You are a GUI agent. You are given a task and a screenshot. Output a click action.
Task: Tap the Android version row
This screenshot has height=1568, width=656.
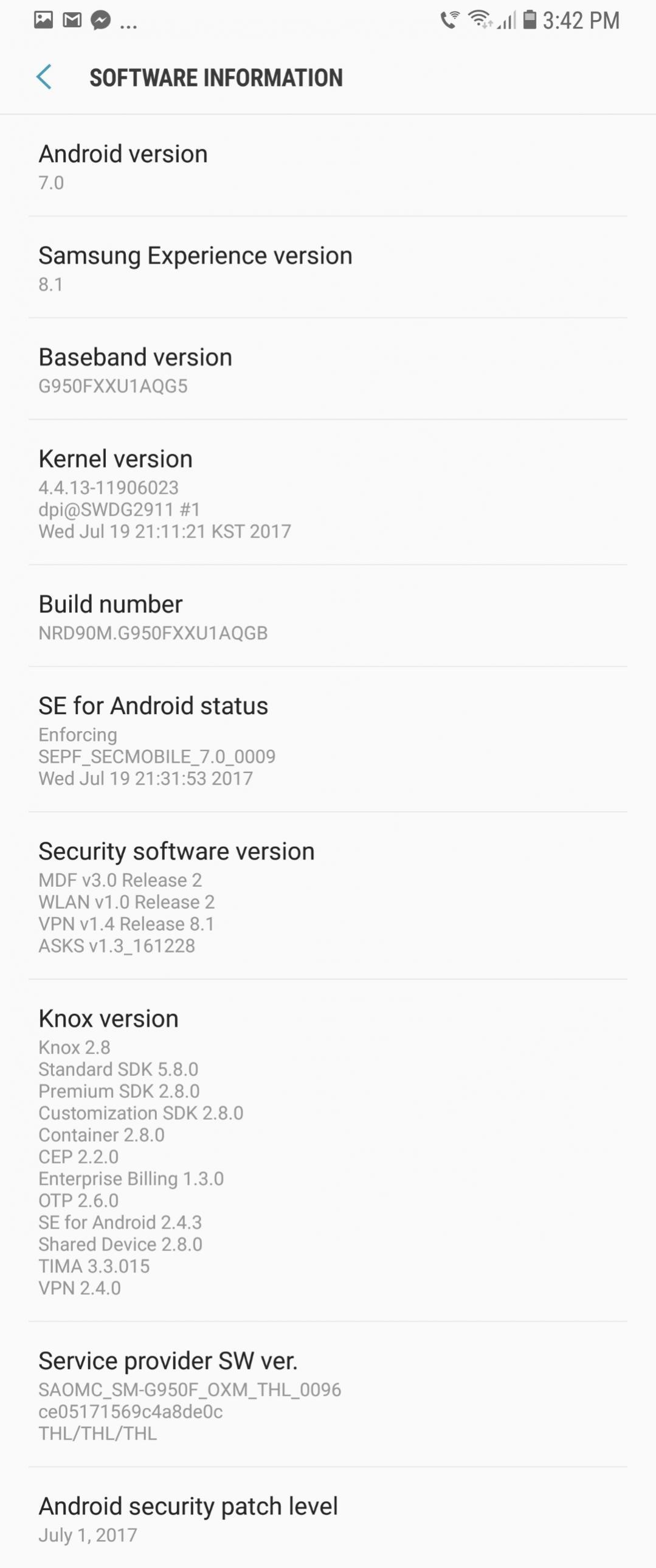click(x=327, y=166)
